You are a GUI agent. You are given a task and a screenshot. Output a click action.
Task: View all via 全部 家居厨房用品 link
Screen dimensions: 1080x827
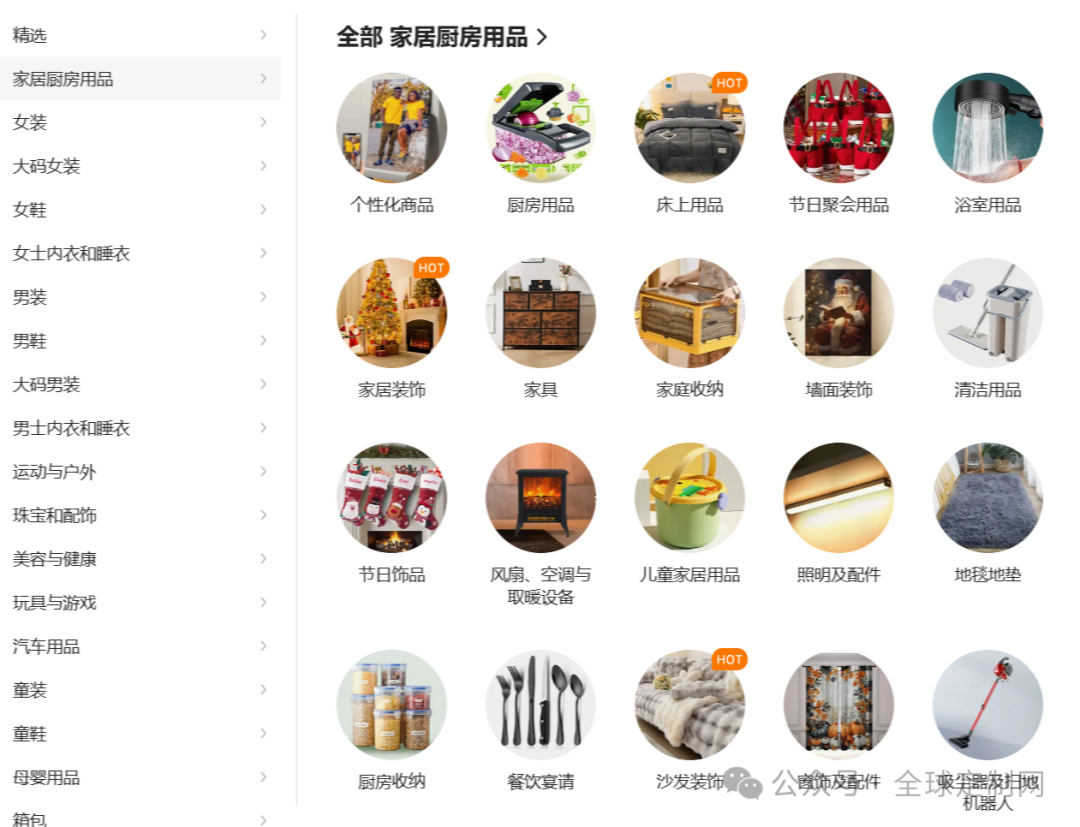pyautogui.click(x=442, y=37)
